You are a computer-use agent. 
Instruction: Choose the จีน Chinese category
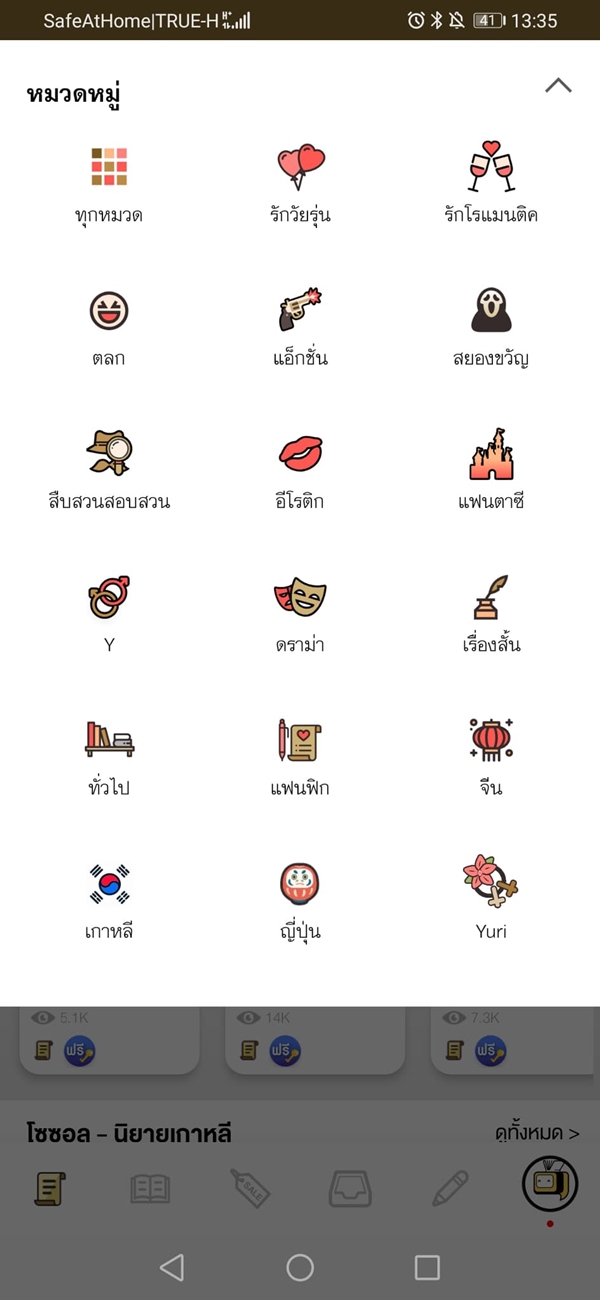coord(491,758)
